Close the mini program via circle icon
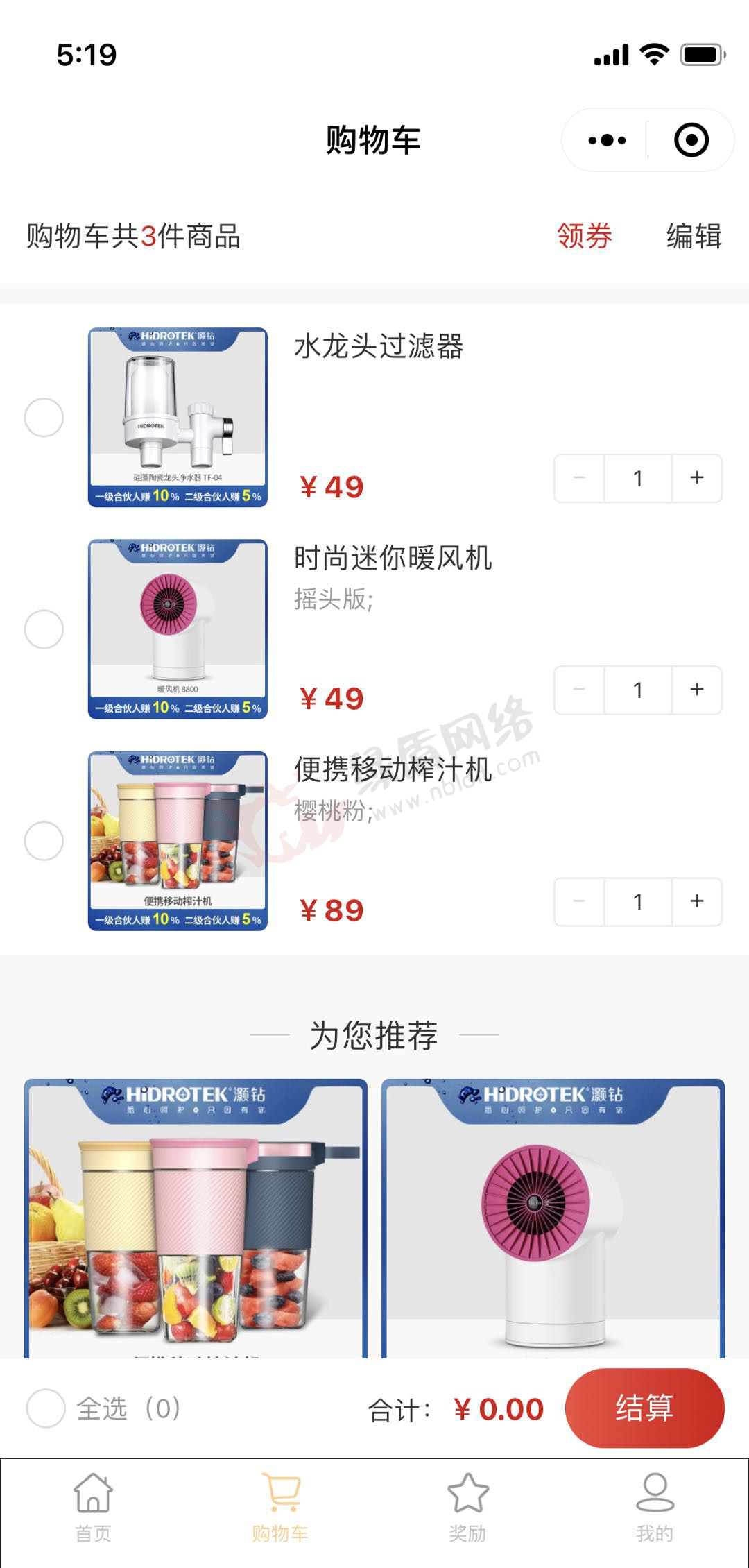 [691, 140]
